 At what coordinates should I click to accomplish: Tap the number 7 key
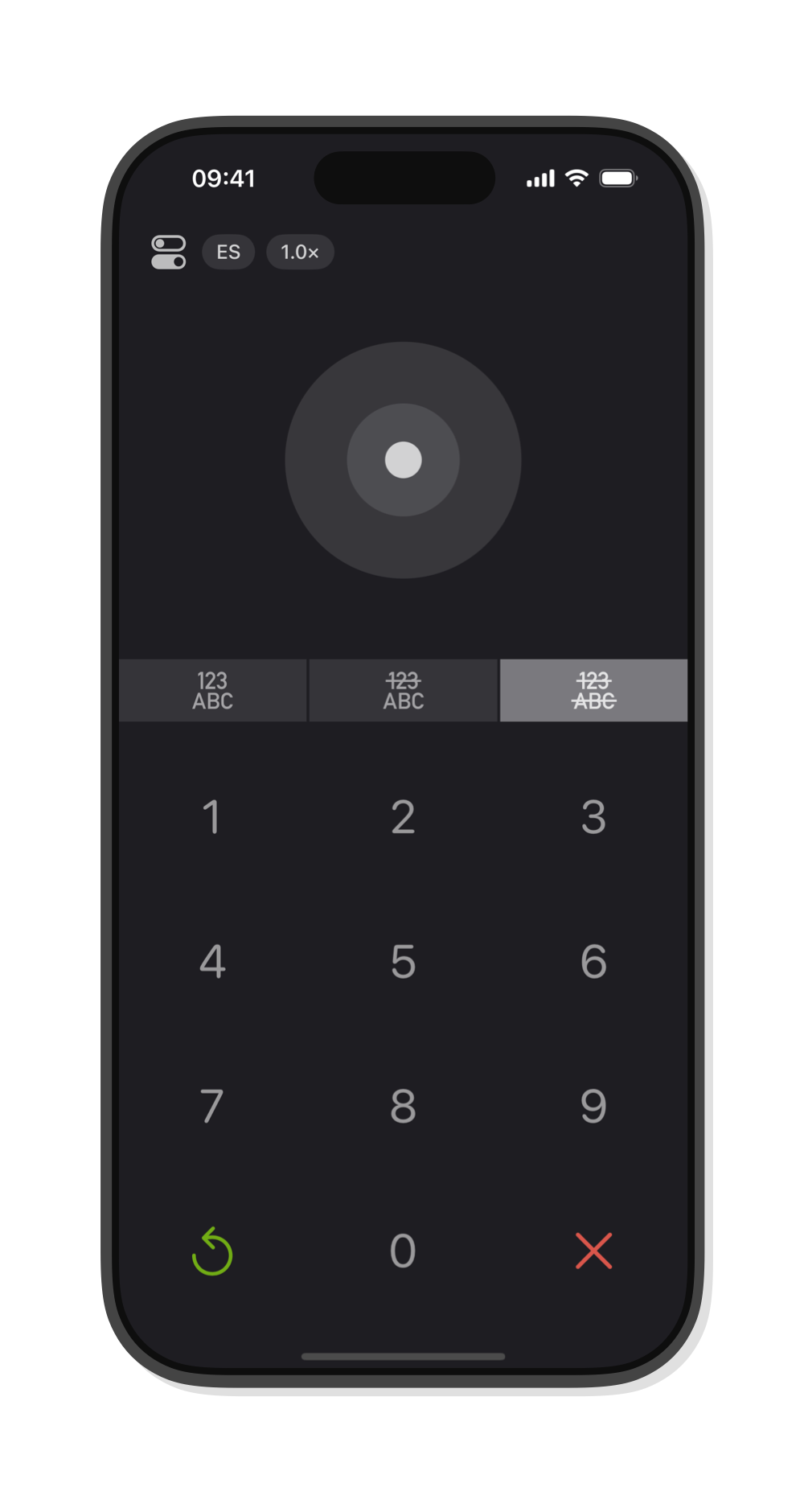pos(212,1107)
